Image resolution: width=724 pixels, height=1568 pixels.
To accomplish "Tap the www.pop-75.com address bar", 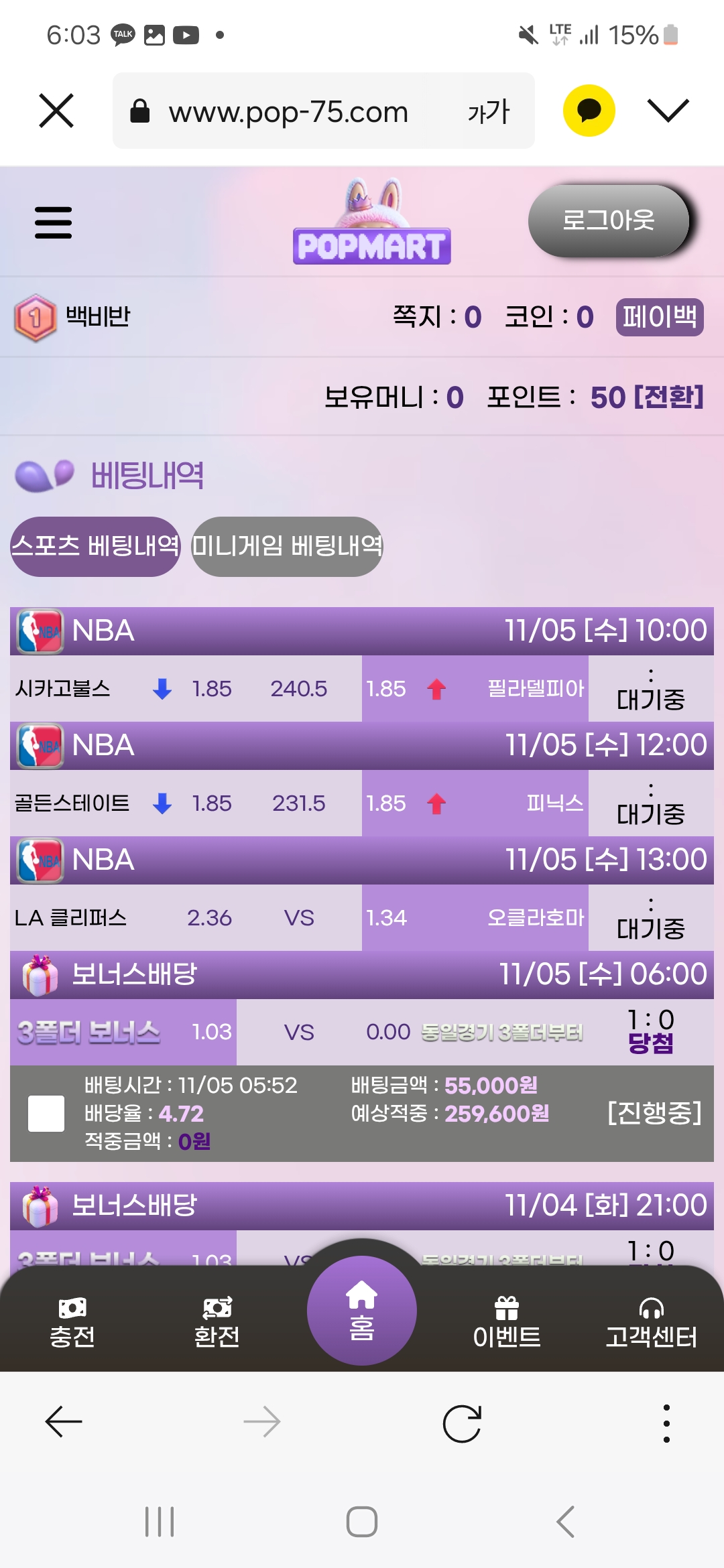I will tap(288, 111).
